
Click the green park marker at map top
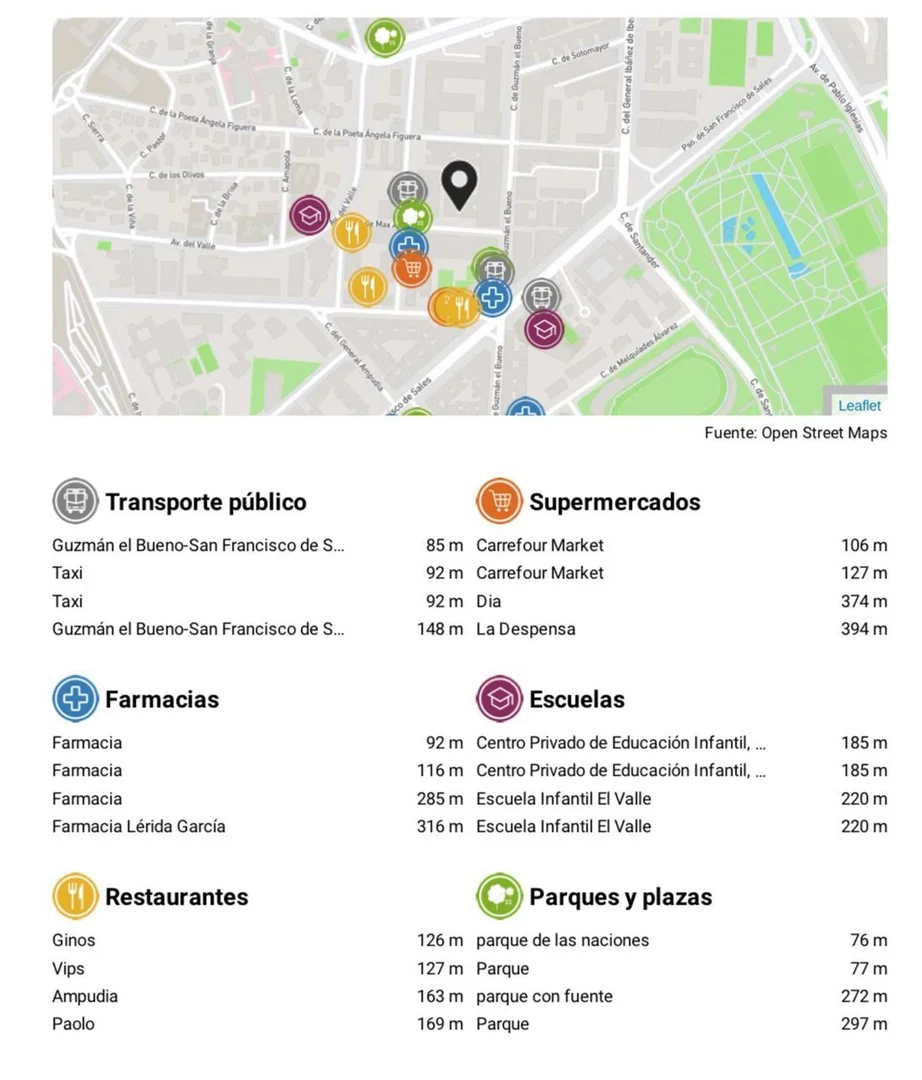tap(385, 36)
